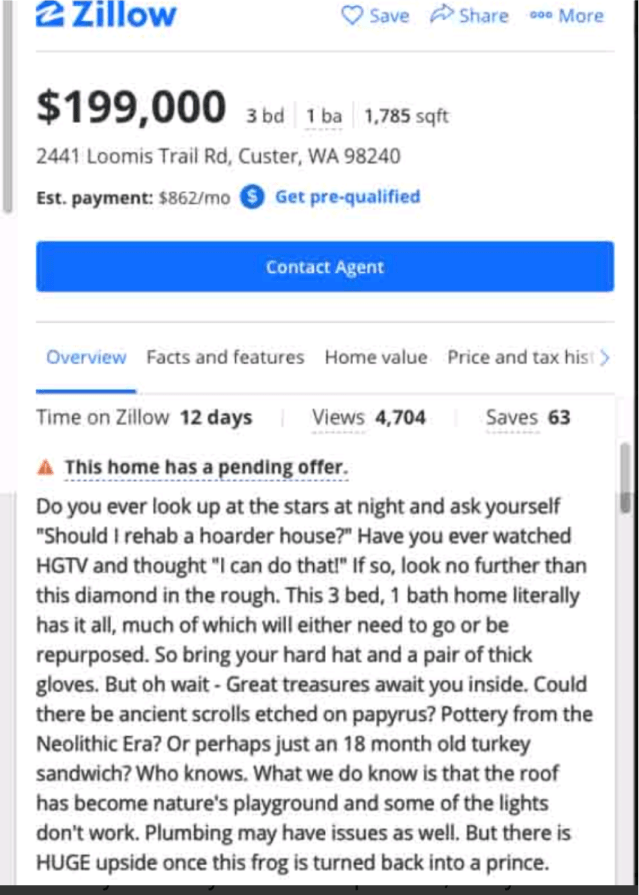The height and width of the screenshot is (895, 639).
Task: Tap the pending offer notice
Action: click(206, 467)
